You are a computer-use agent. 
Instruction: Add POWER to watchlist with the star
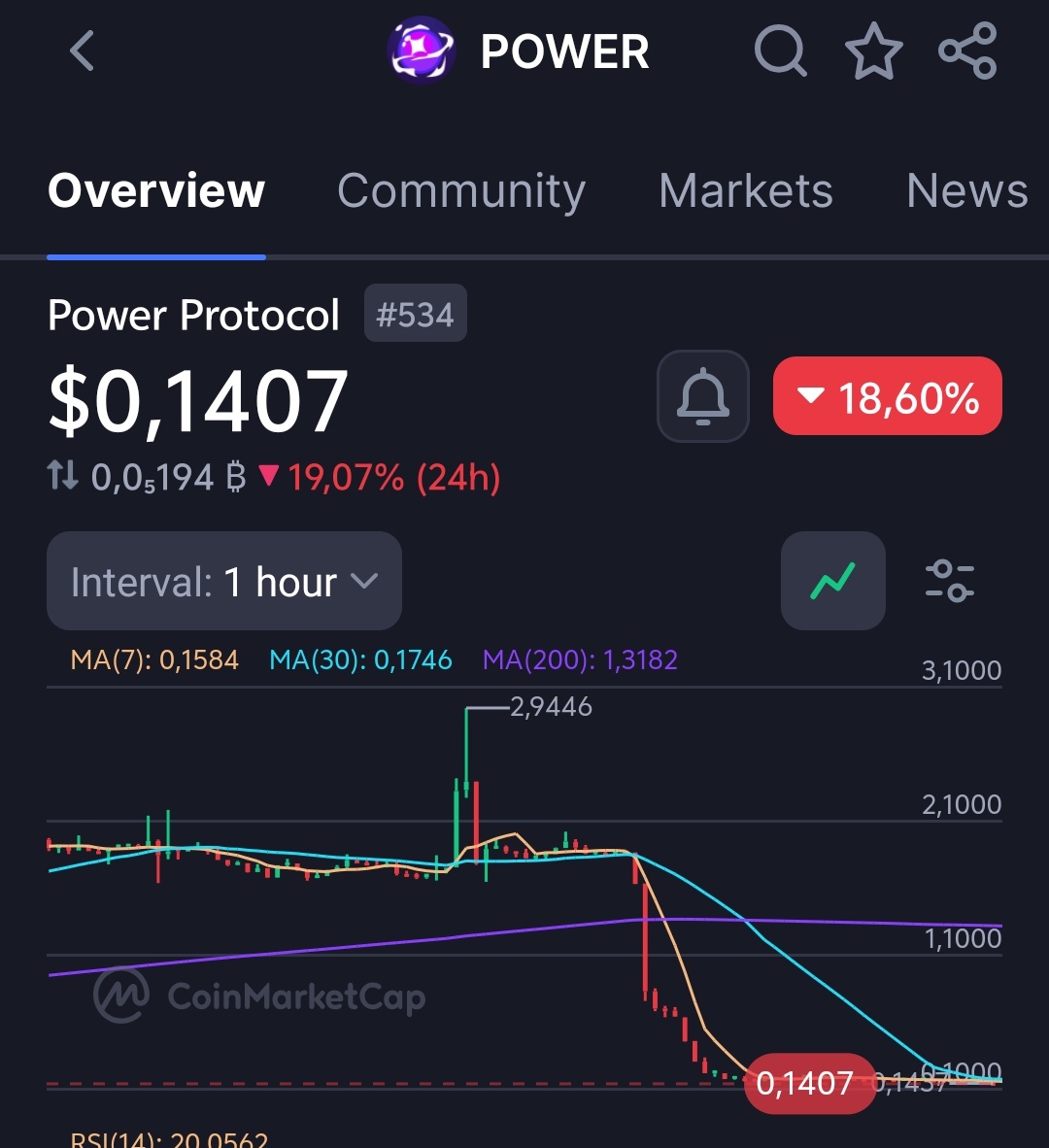click(x=873, y=51)
